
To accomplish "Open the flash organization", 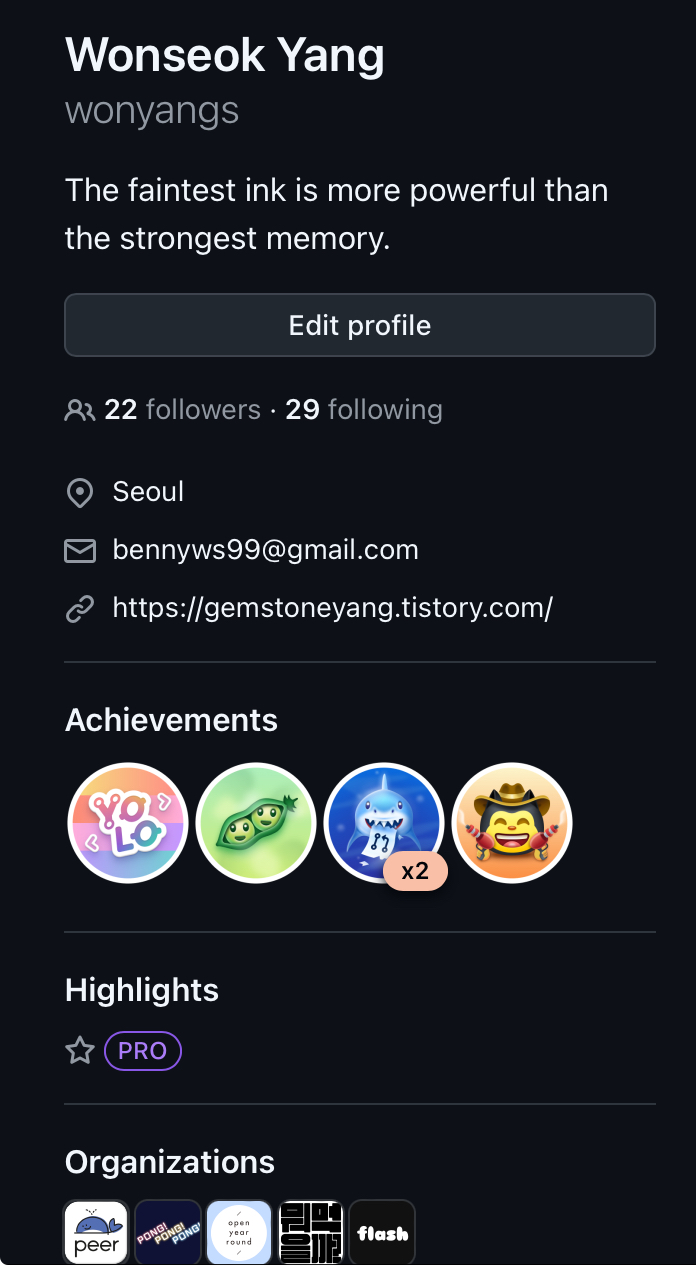I will (382, 1232).
